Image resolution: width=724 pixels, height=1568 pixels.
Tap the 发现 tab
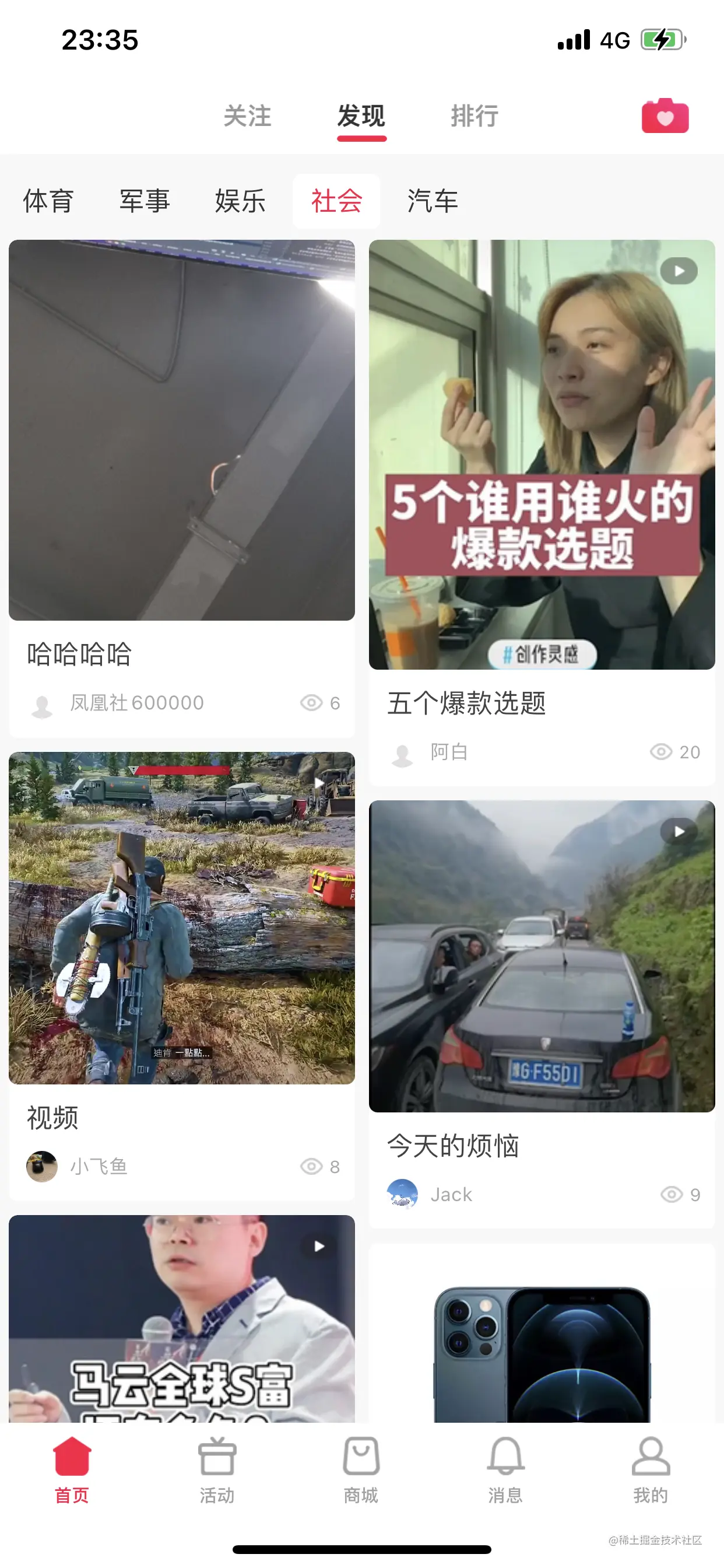click(361, 116)
